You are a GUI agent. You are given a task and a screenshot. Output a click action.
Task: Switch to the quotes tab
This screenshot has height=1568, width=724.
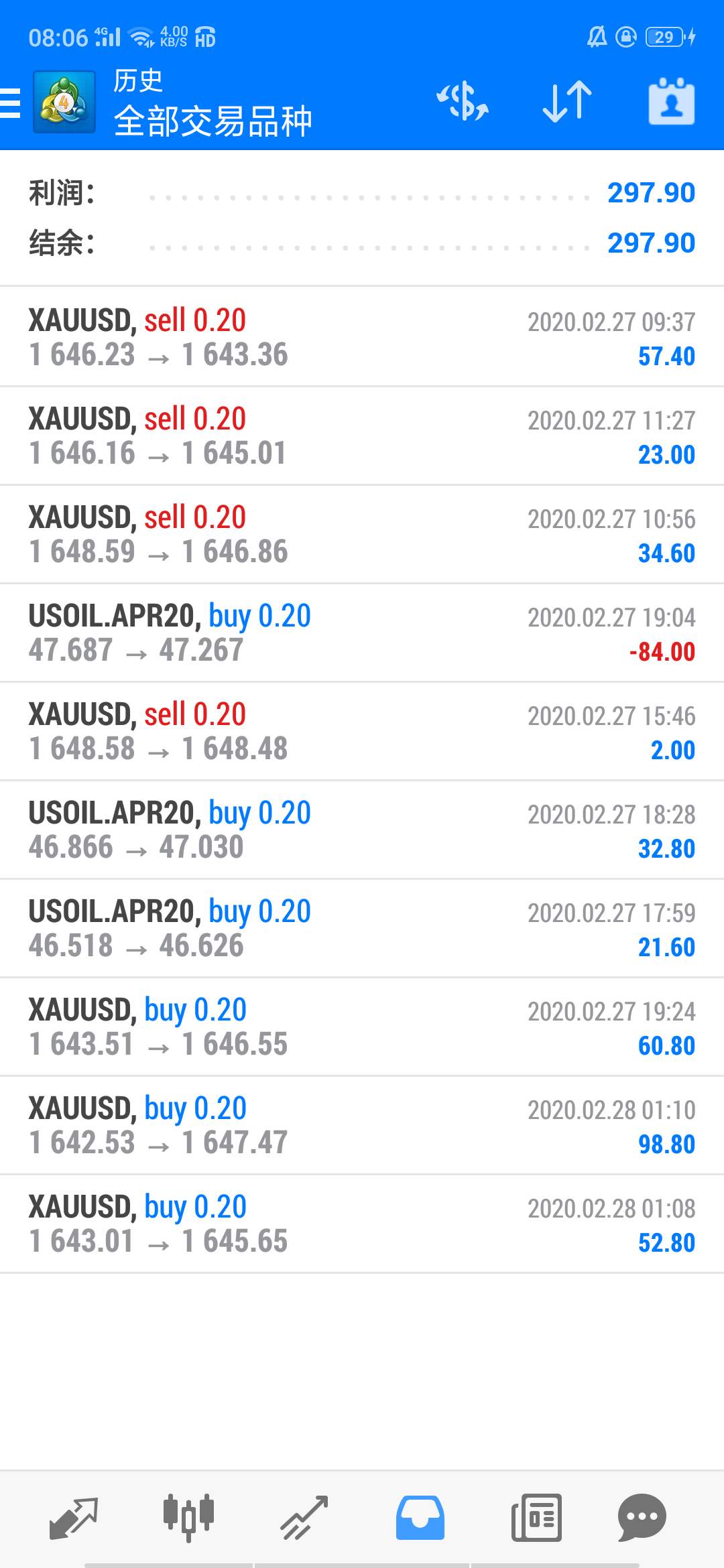[x=74, y=1517]
